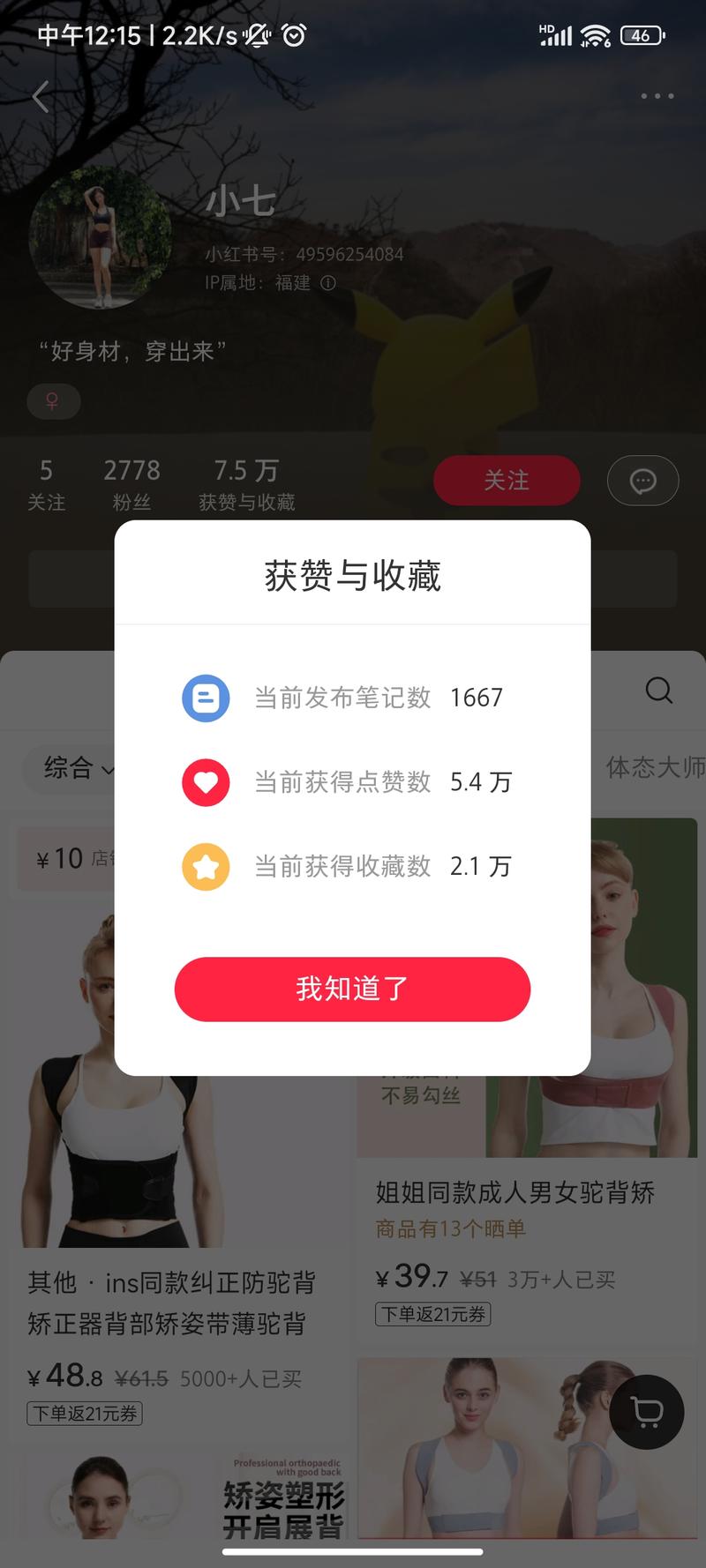
Task: Click the 下单返21元券 coupon tag
Action: 85,1414
